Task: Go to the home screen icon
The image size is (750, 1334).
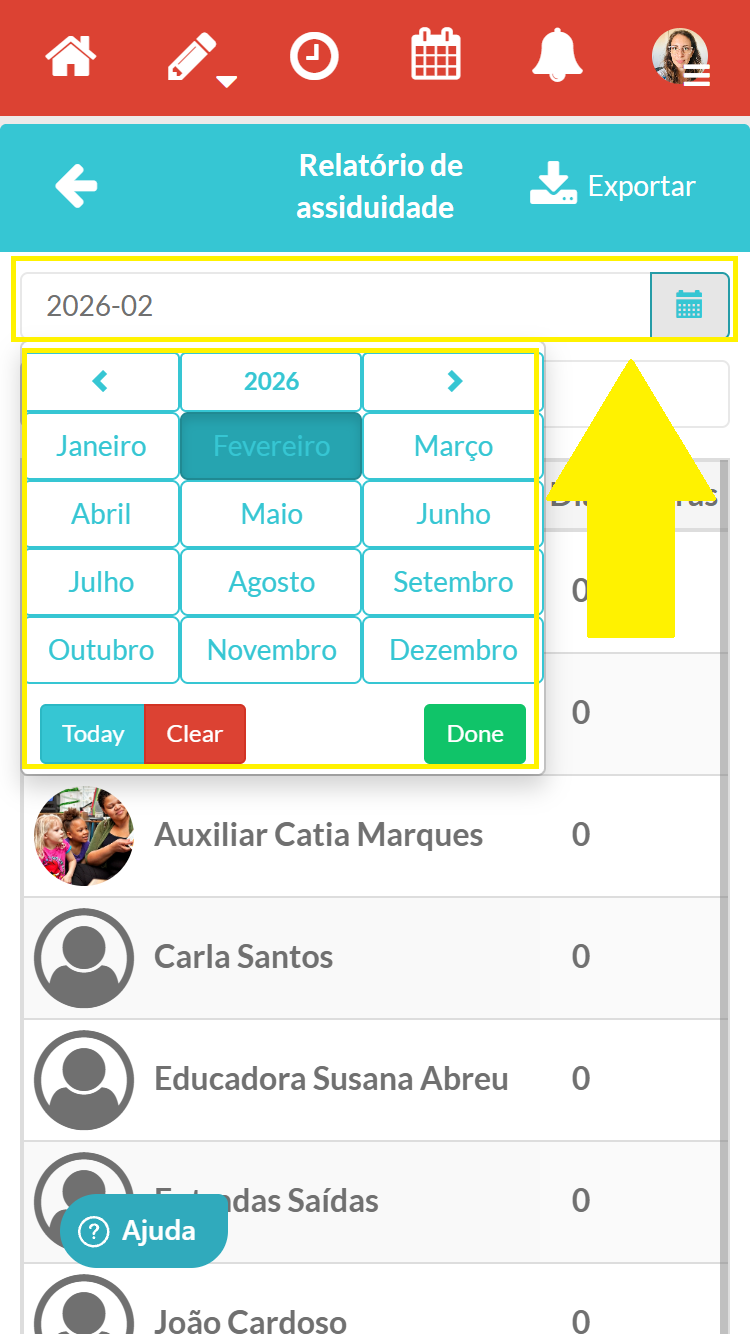Action: click(71, 55)
